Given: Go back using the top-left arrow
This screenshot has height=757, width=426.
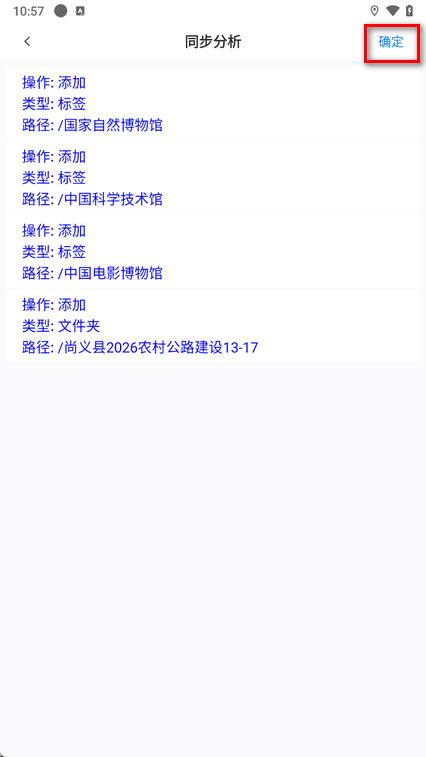Looking at the screenshot, I should (27, 42).
